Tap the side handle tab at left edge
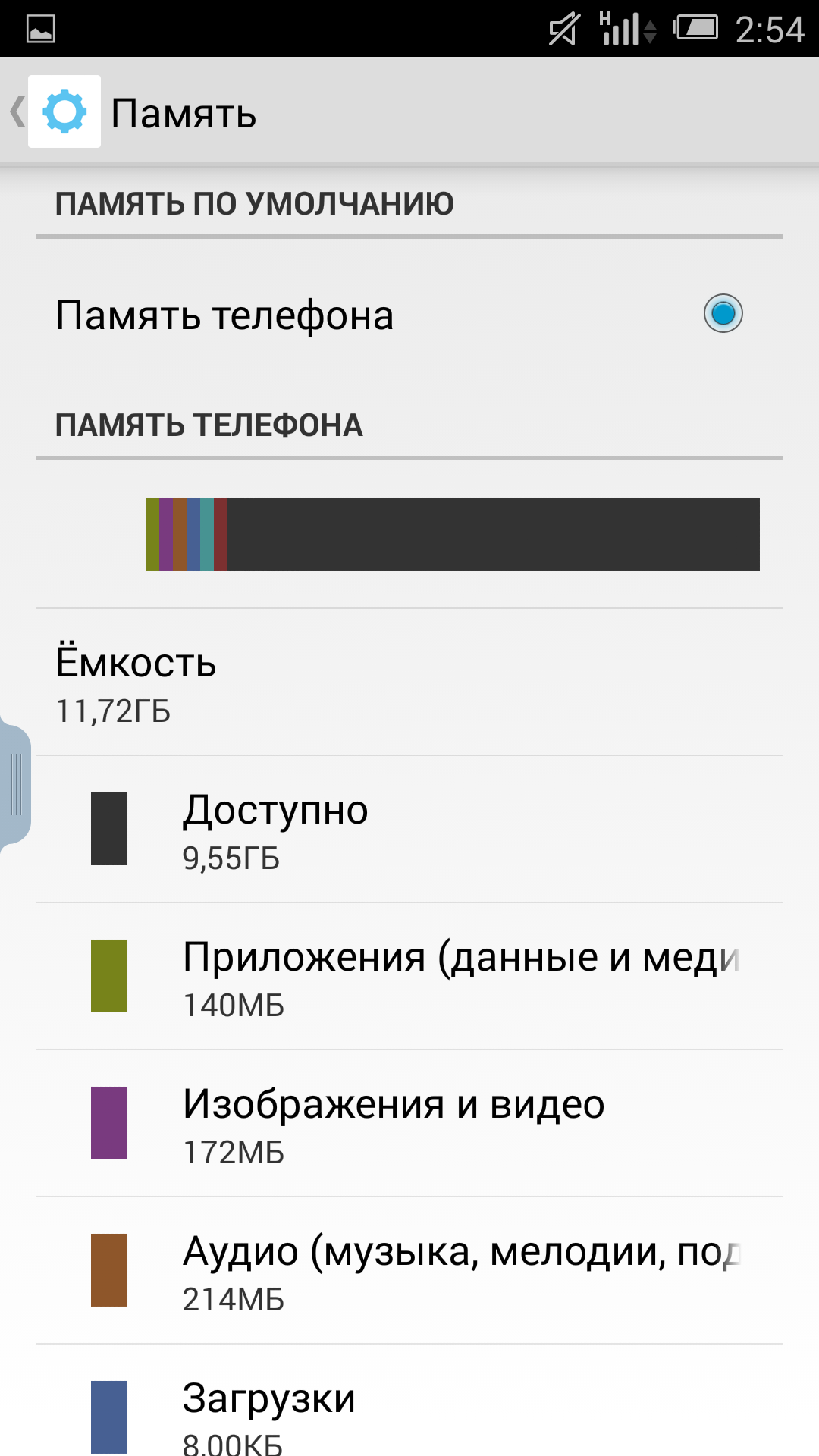This screenshot has height=1456, width=819. (x=15, y=785)
